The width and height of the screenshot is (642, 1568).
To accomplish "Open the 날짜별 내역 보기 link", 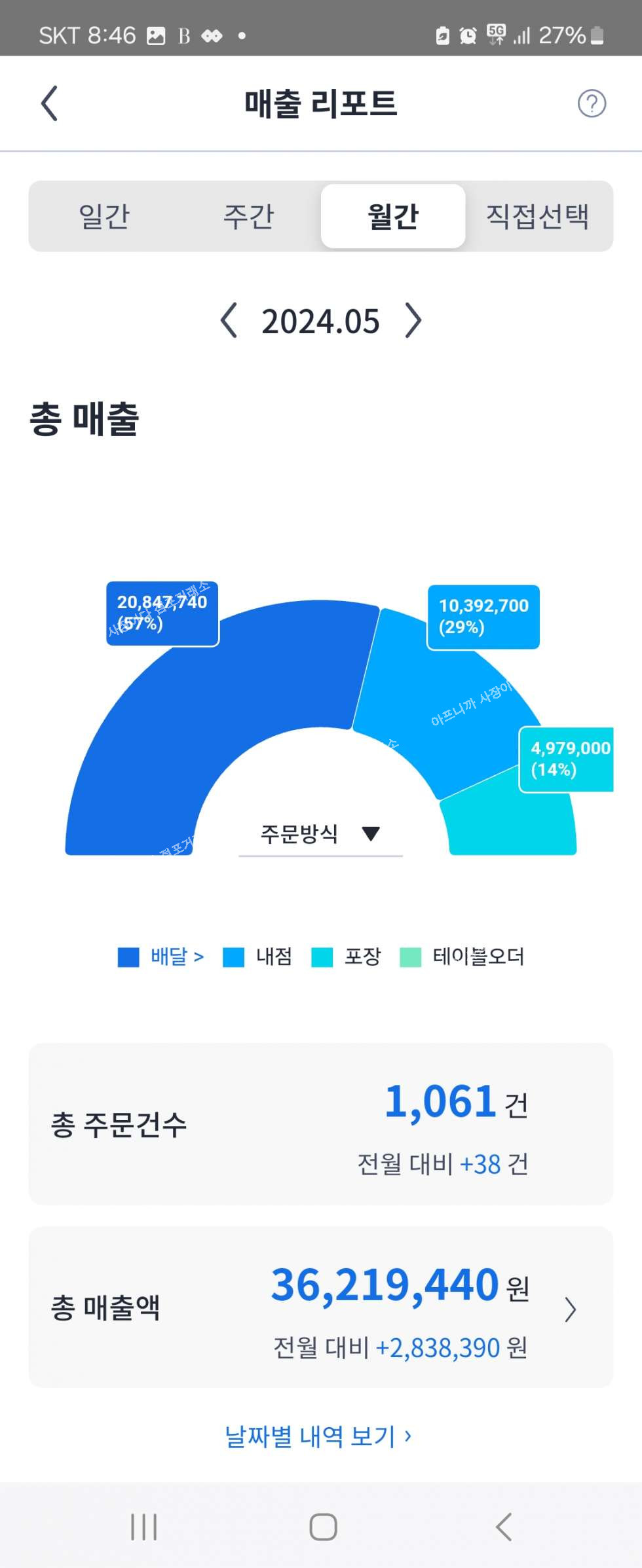I will click(318, 1436).
